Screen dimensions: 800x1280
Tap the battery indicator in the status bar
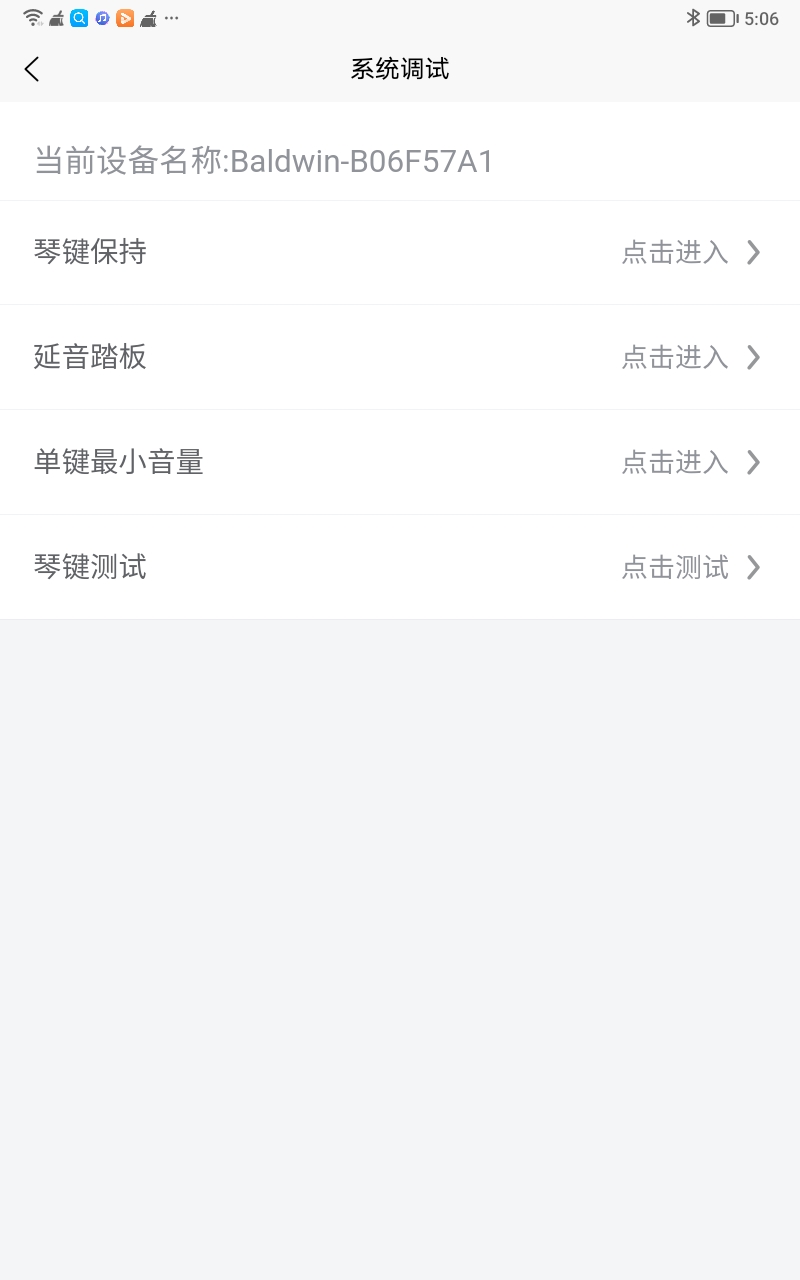[722, 17]
